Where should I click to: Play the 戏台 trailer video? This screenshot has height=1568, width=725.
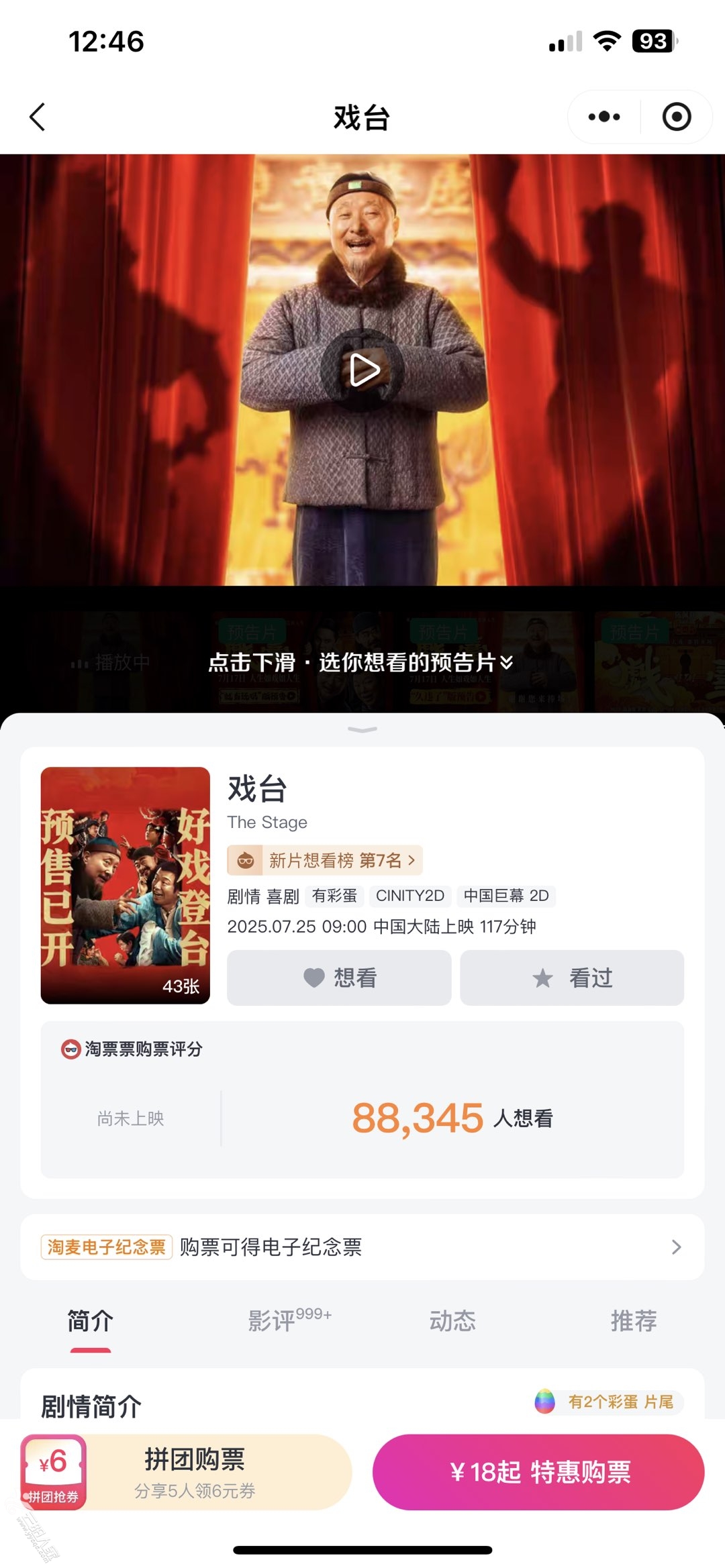click(363, 370)
